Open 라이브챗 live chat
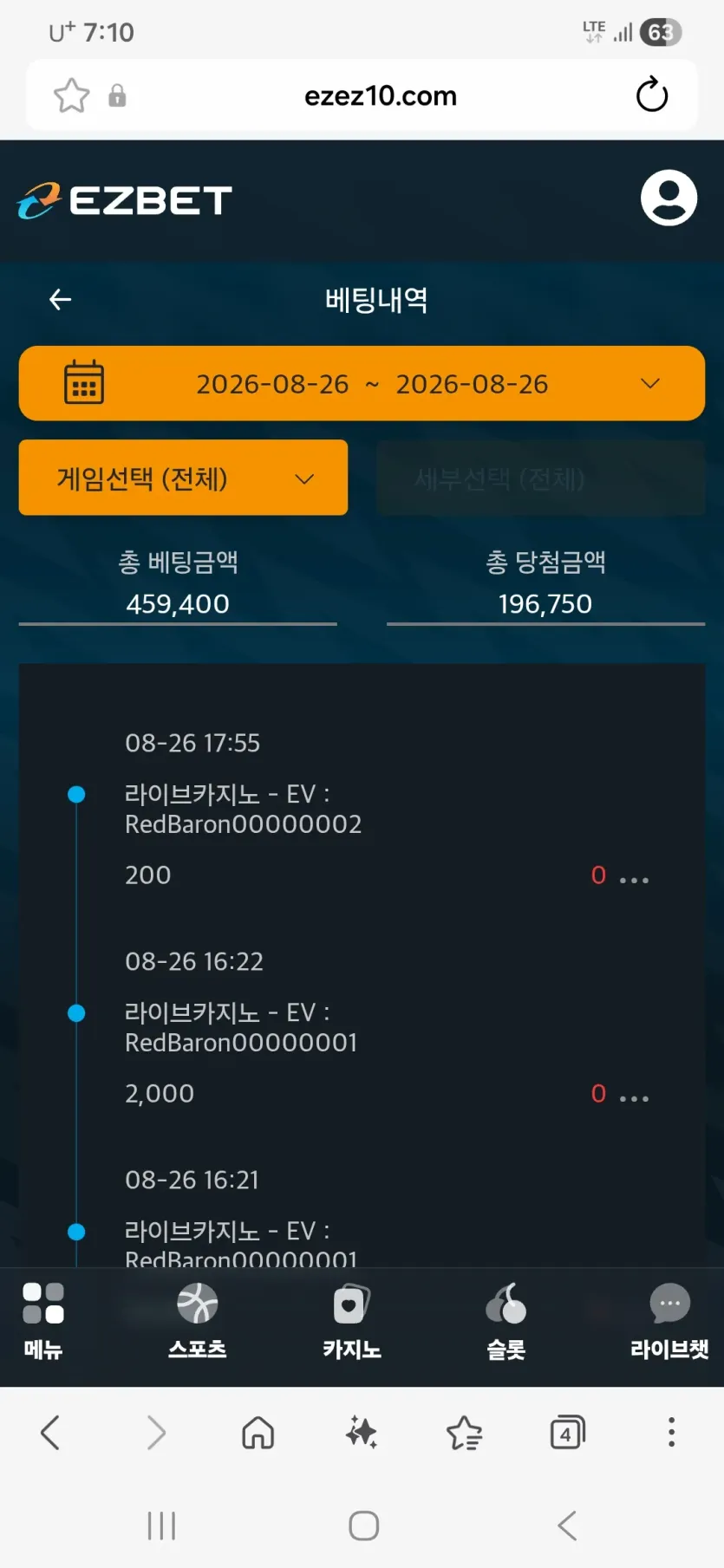This screenshot has width=724, height=1568. point(669,1321)
